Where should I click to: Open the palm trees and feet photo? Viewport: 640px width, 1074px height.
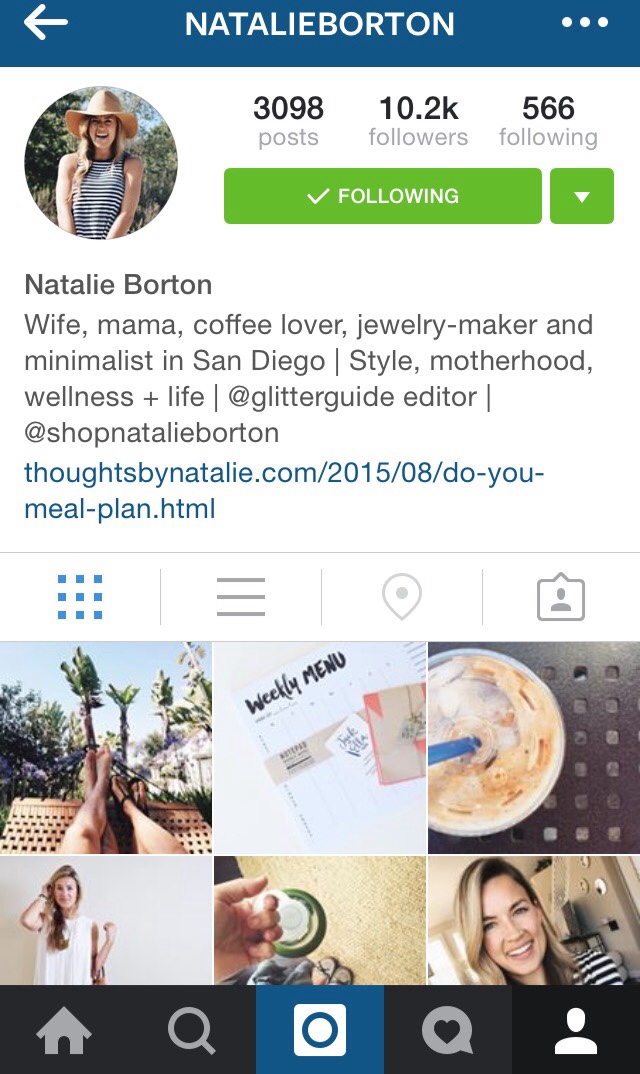click(106, 748)
